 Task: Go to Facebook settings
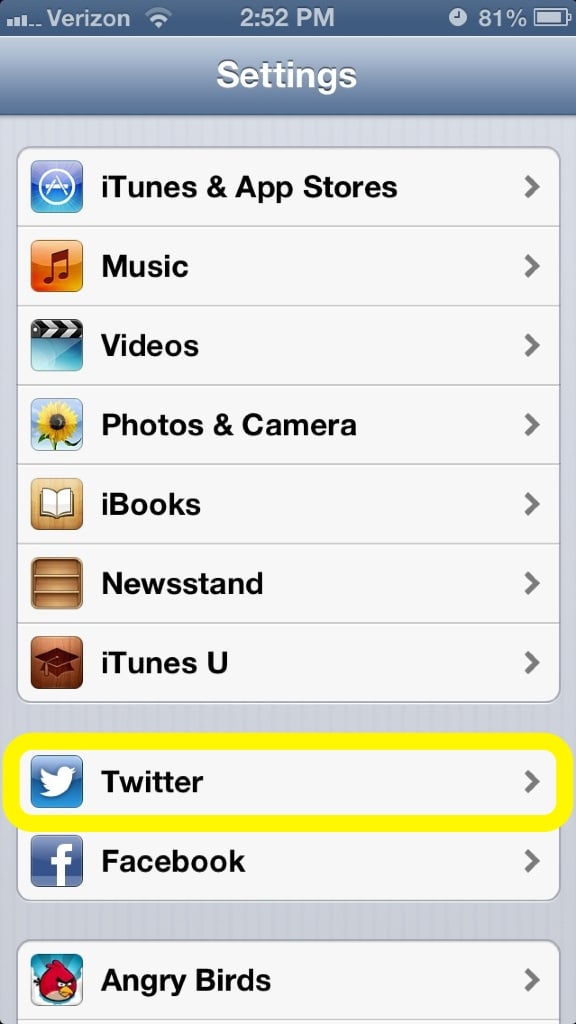(x=288, y=861)
